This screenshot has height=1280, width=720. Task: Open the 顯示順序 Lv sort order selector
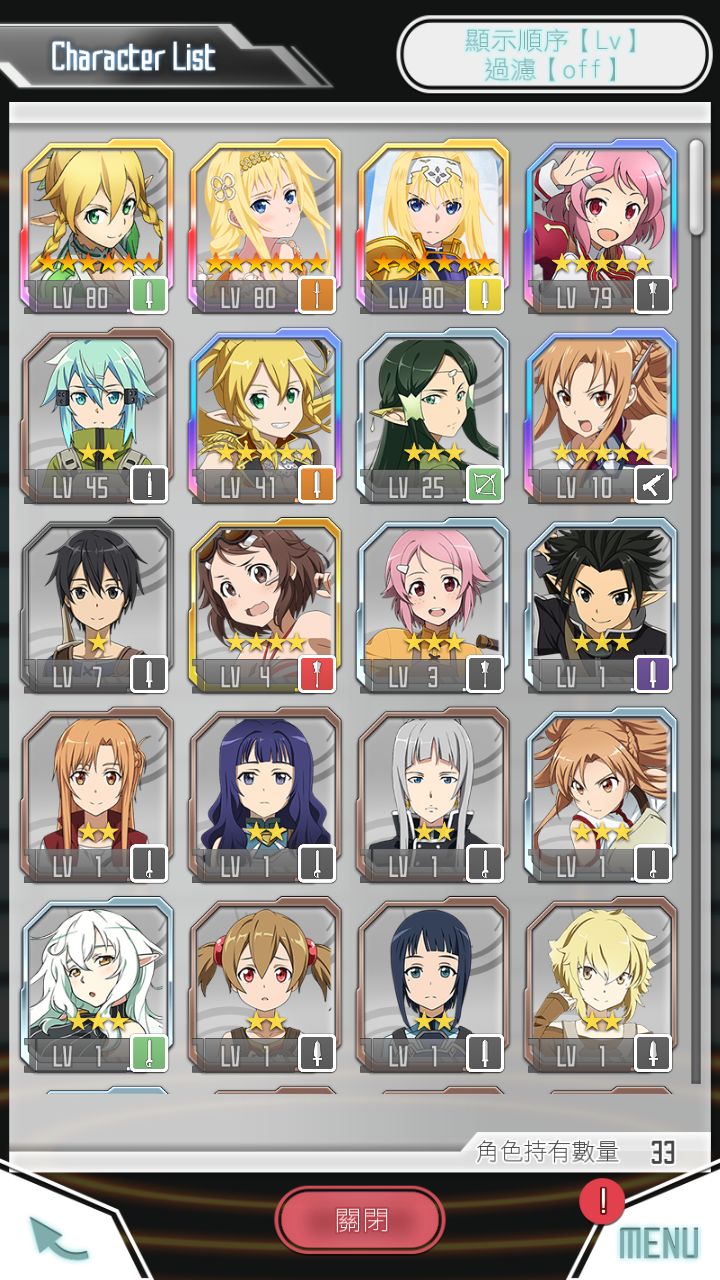[555, 40]
